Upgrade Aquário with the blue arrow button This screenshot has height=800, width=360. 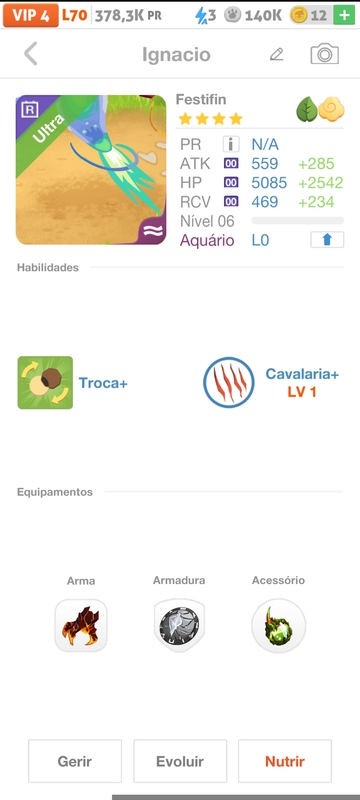pos(327,240)
